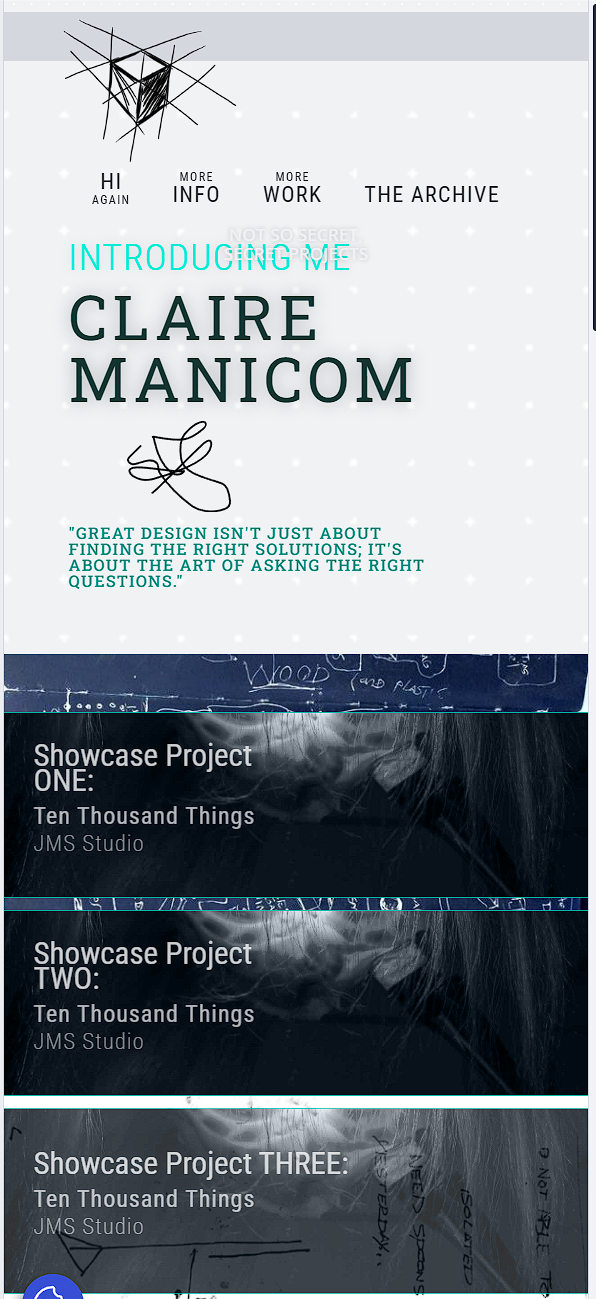
Task: Go to the MORE INFO page
Action: [x=196, y=188]
